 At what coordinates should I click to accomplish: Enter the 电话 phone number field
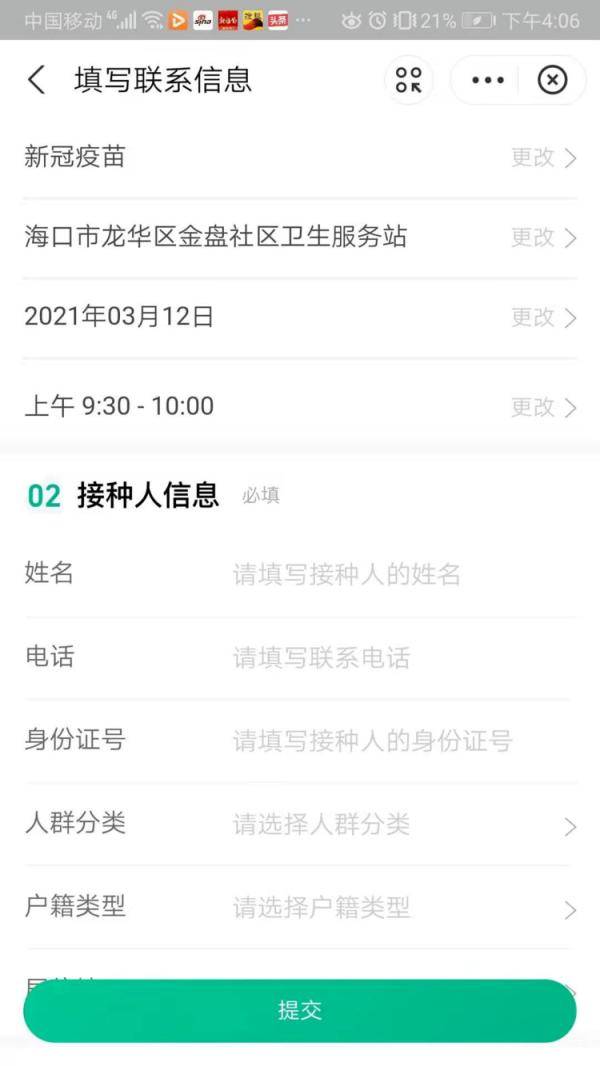pos(404,657)
